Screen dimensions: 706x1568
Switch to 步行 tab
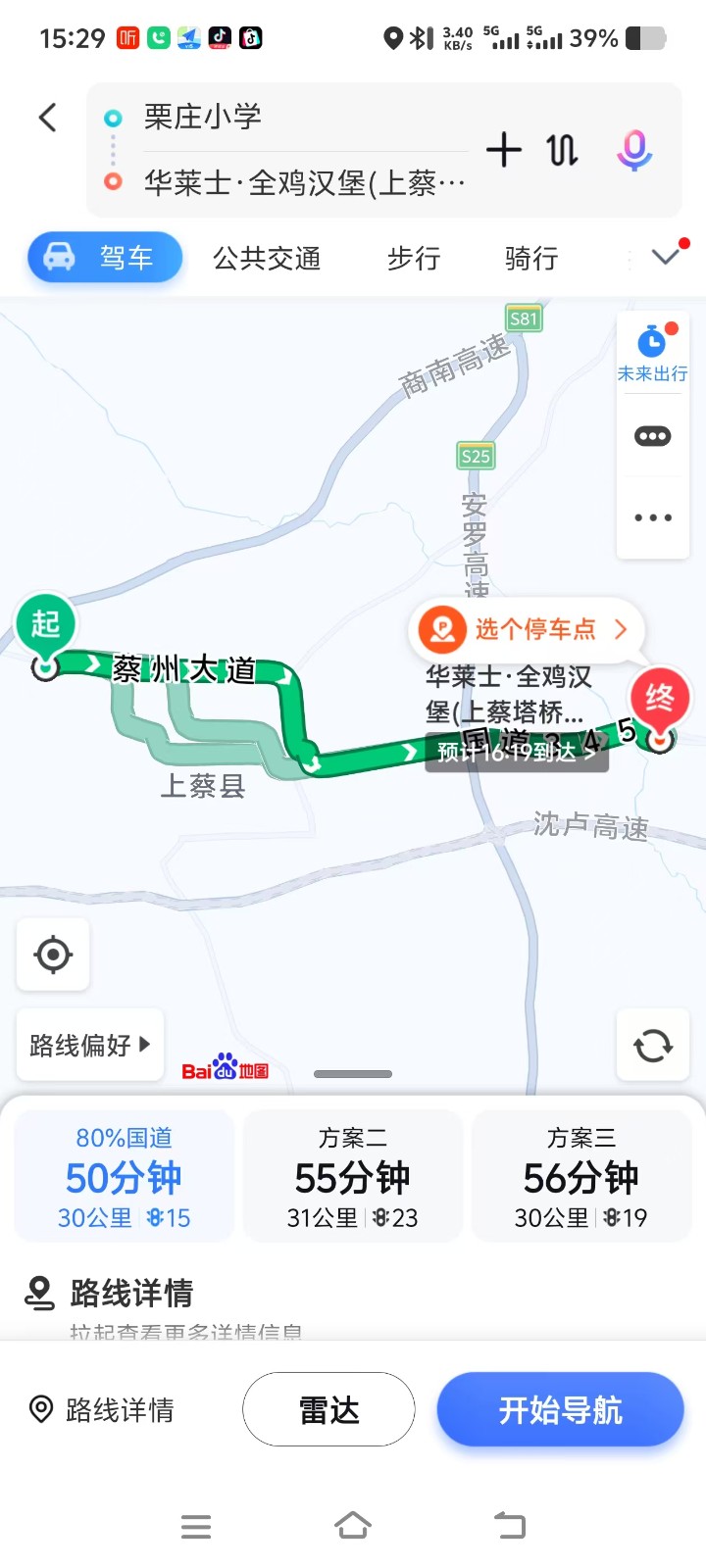[414, 258]
